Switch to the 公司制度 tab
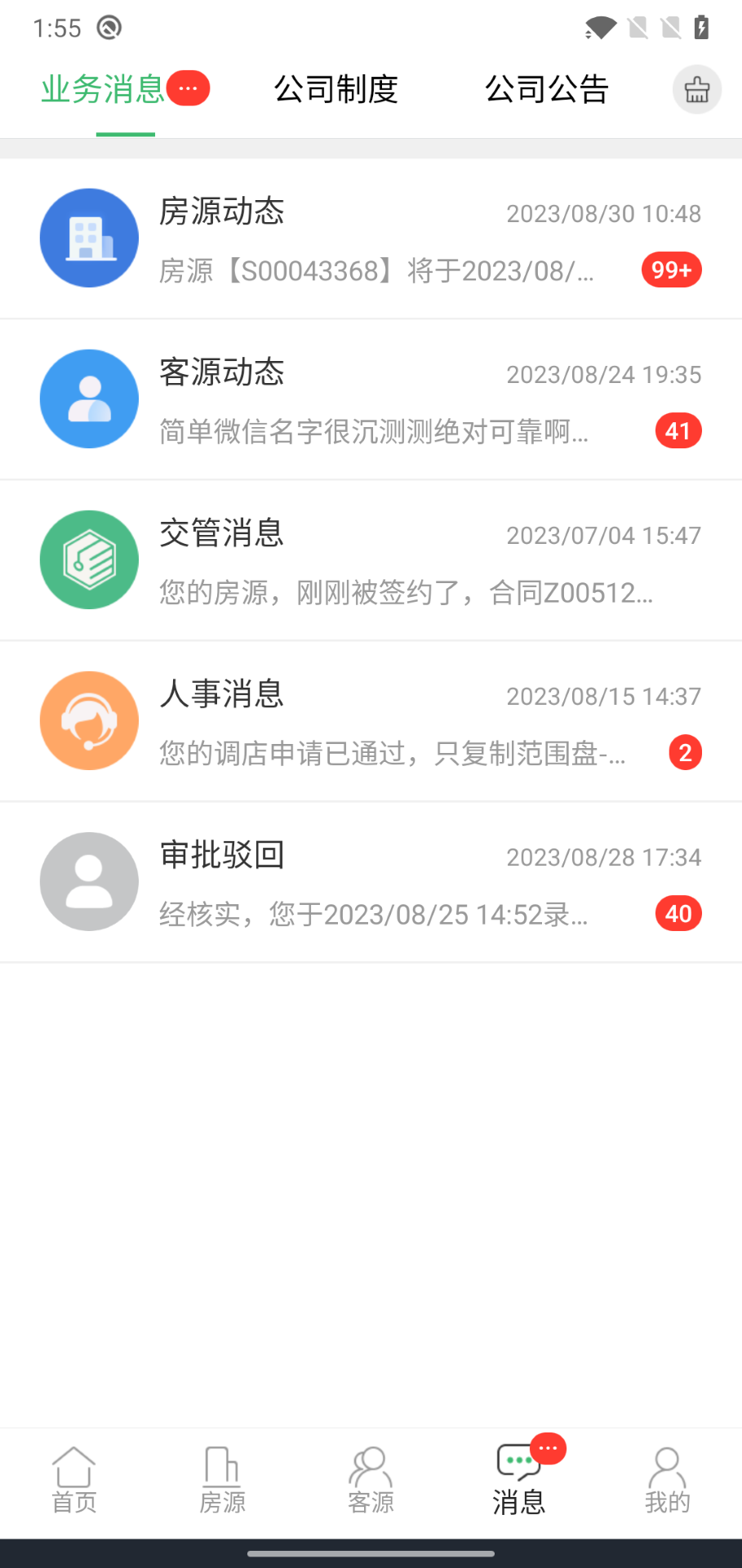Image resolution: width=742 pixels, height=1568 pixels. (335, 90)
